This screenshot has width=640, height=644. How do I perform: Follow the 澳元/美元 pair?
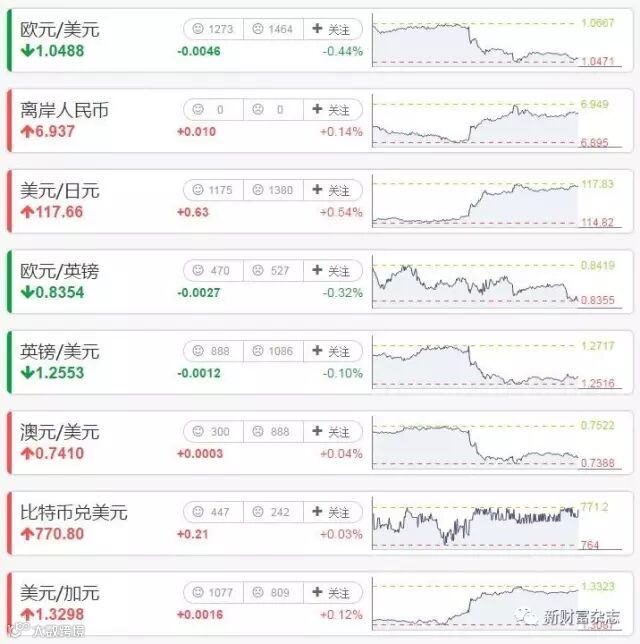[332, 432]
